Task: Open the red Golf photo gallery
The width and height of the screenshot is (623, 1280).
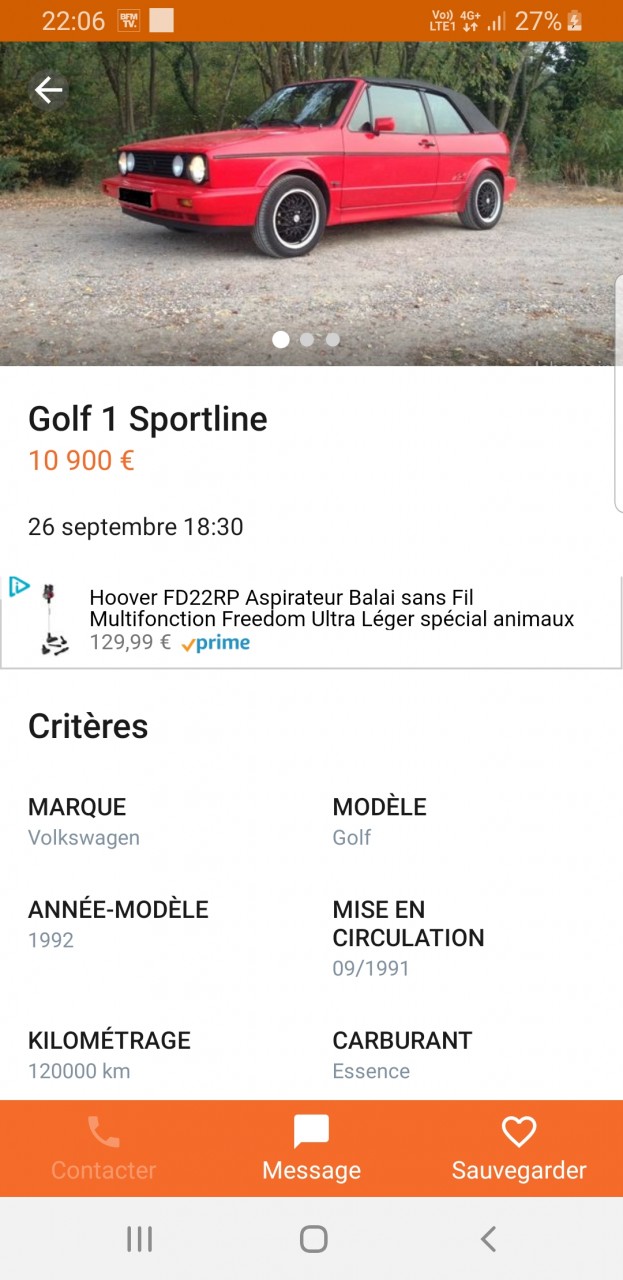Action: point(311,200)
